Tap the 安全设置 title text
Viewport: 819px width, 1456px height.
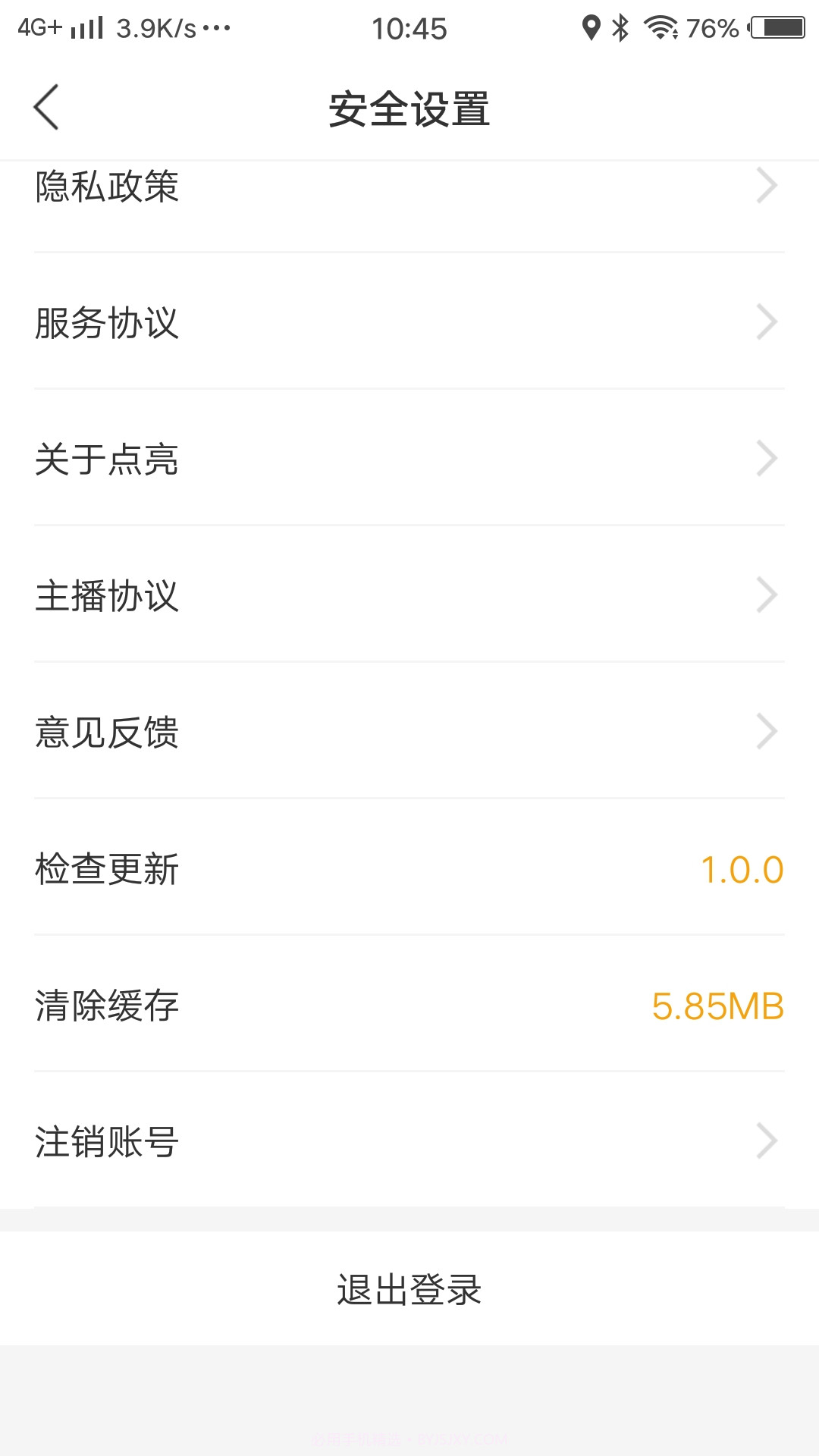coord(409,108)
